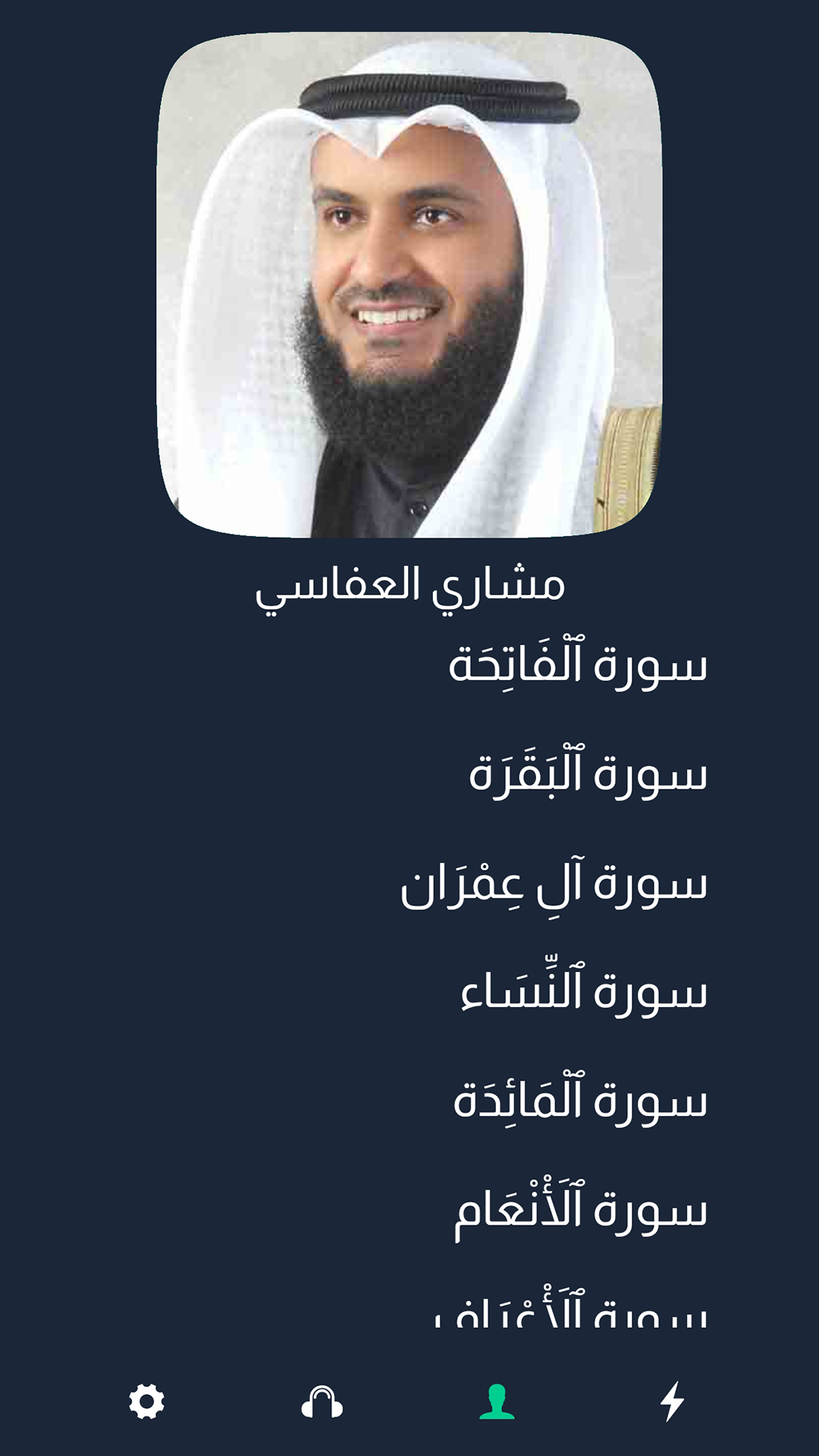This screenshot has height=1456, width=819.
Task: Play سورة الفاتحة
Action: (578, 666)
